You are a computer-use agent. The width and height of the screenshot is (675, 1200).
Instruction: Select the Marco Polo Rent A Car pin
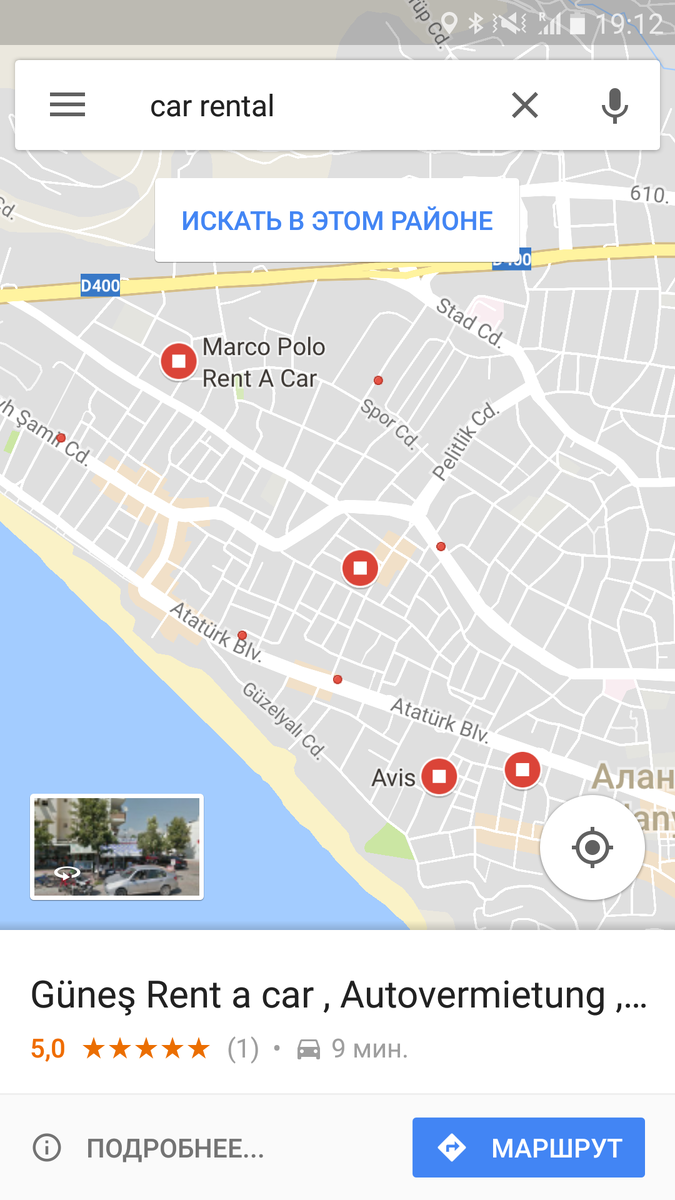tap(179, 361)
